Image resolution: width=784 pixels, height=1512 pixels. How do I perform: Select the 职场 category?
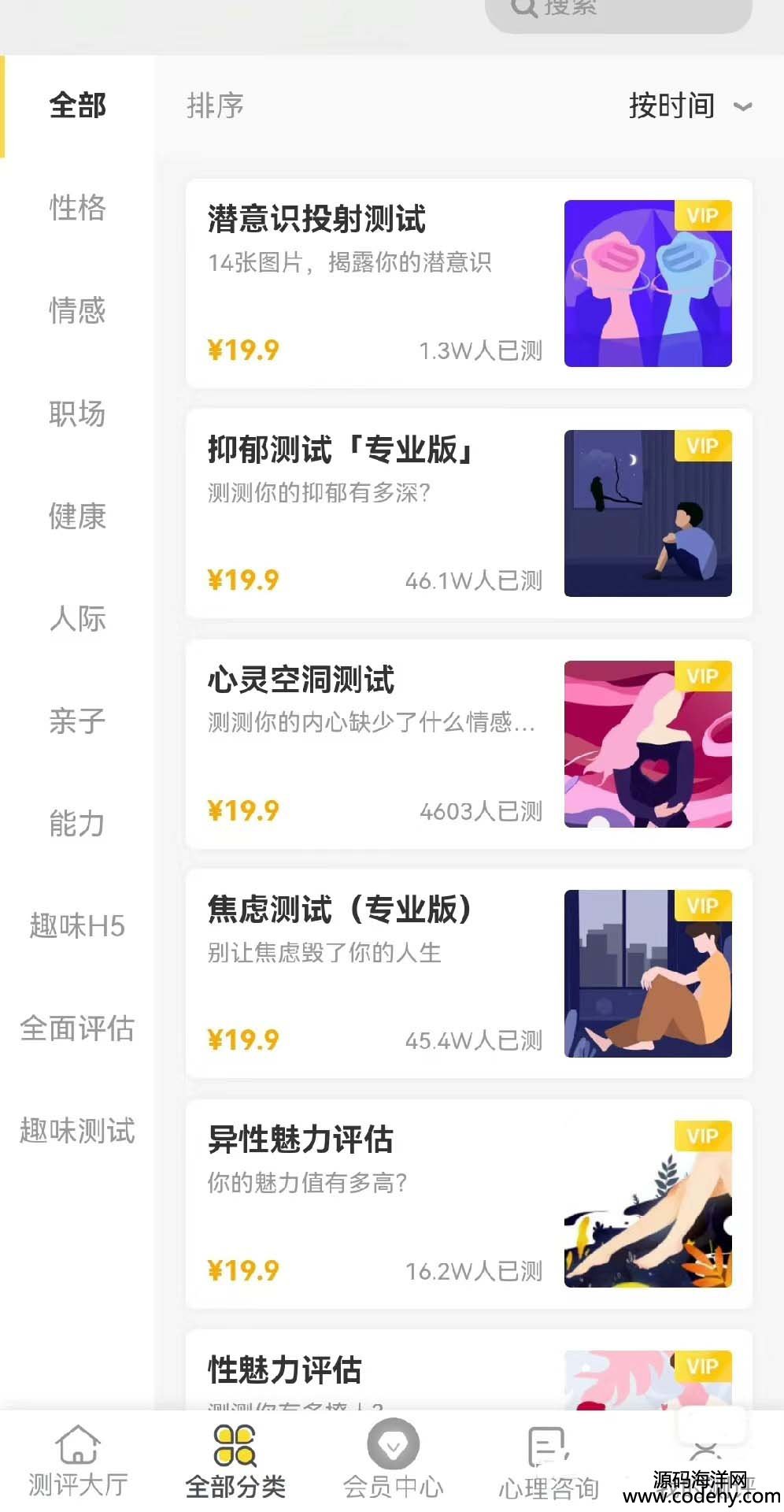[x=77, y=413]
